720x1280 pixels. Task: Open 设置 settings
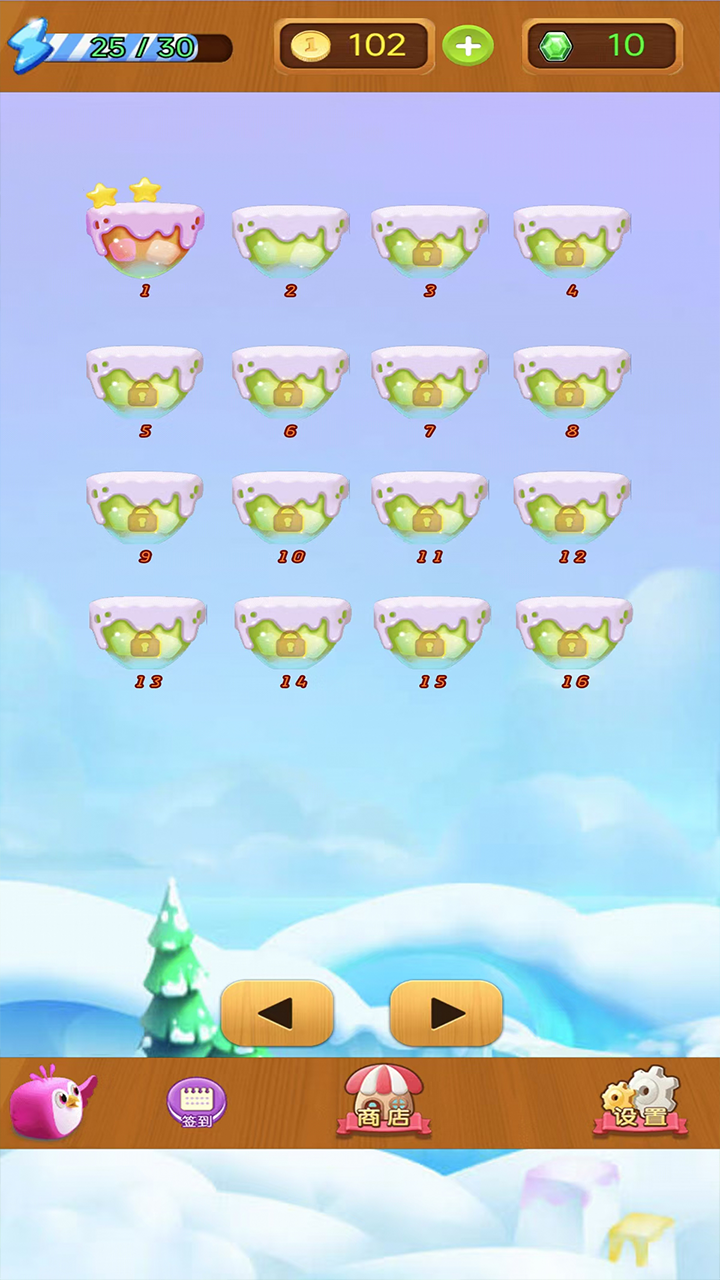pyautogui.click(x=641, y=1102)
